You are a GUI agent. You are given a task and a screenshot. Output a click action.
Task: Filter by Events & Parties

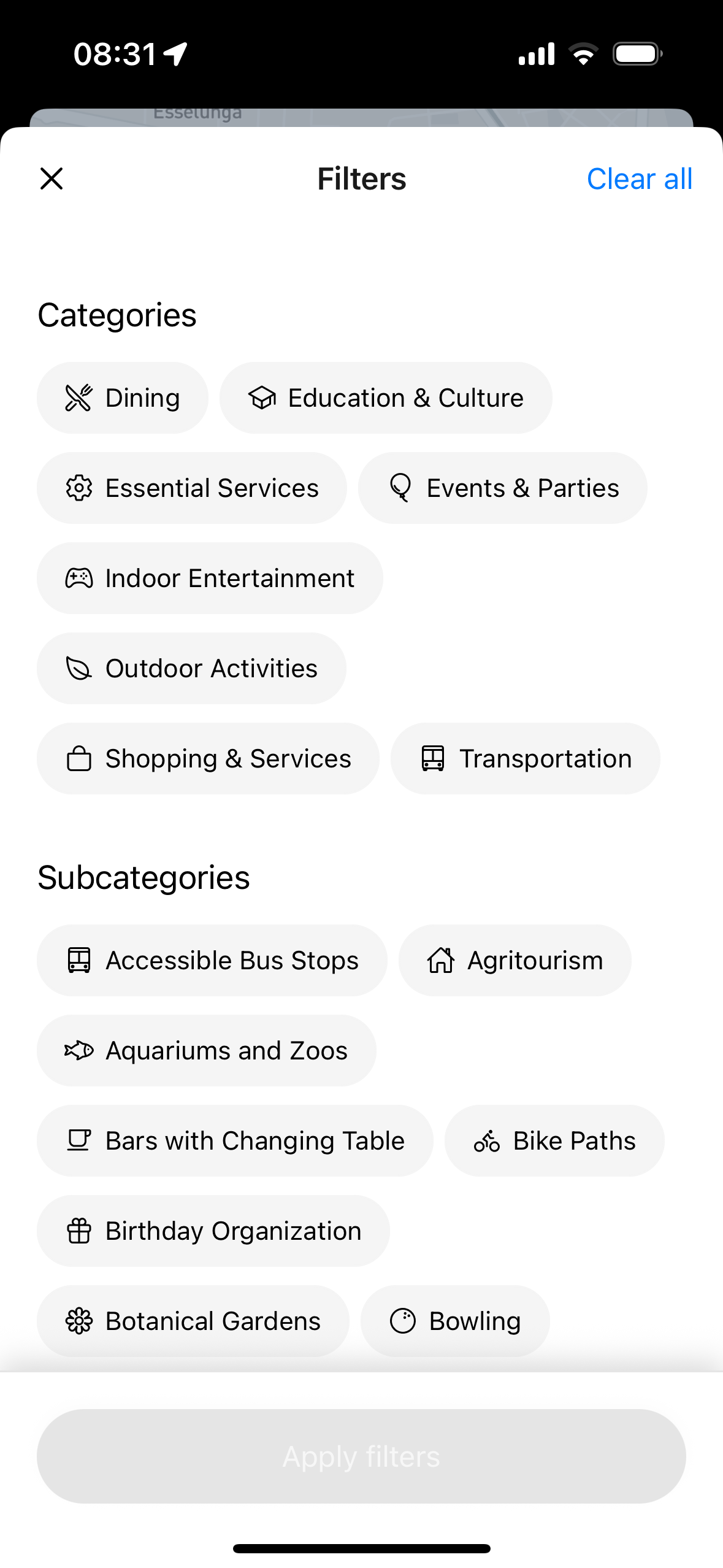[x=503, y=488]
